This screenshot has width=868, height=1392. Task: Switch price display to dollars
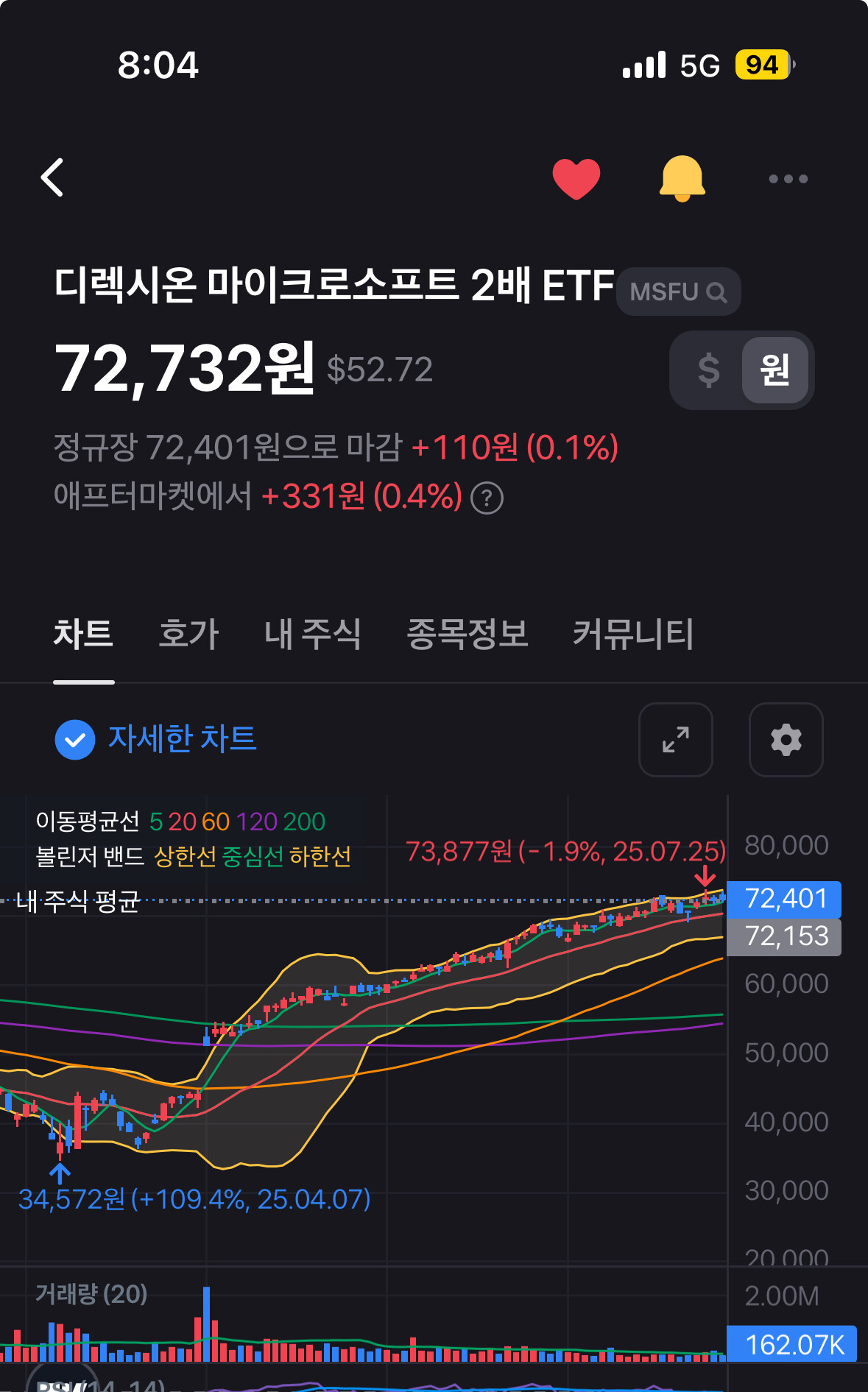click(708, 370)
